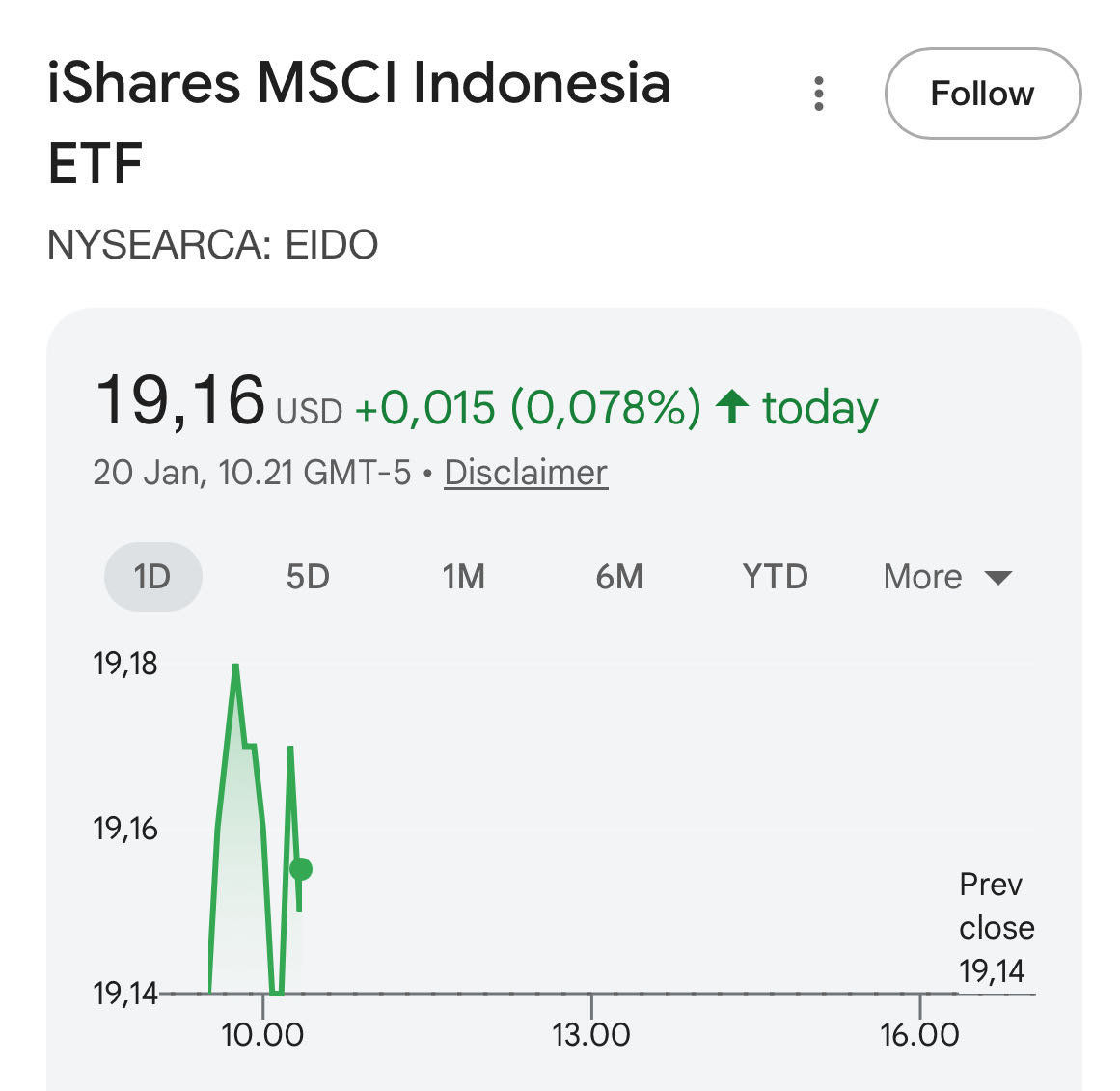
Task: Switch to the 5D chart range
Action: click(308, 577)
